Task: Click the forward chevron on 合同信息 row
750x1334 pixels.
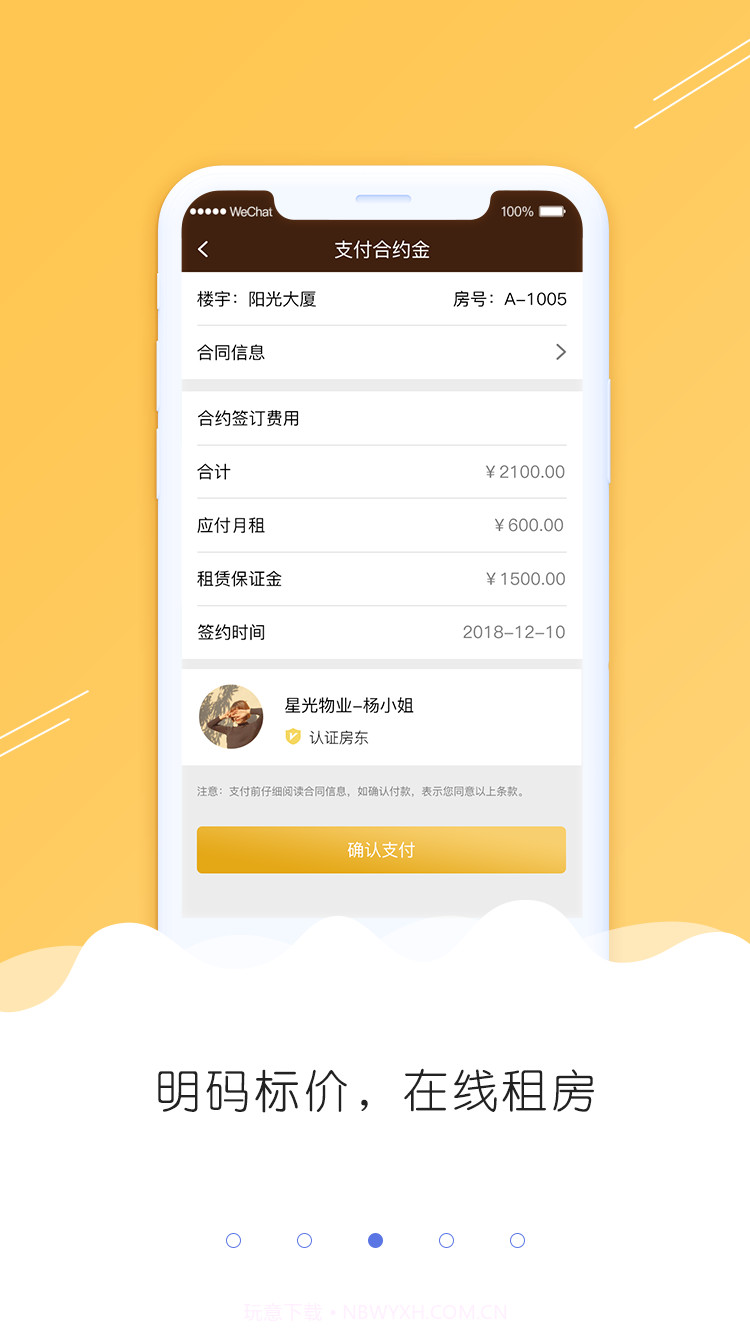Action: [x=561, y=352]
